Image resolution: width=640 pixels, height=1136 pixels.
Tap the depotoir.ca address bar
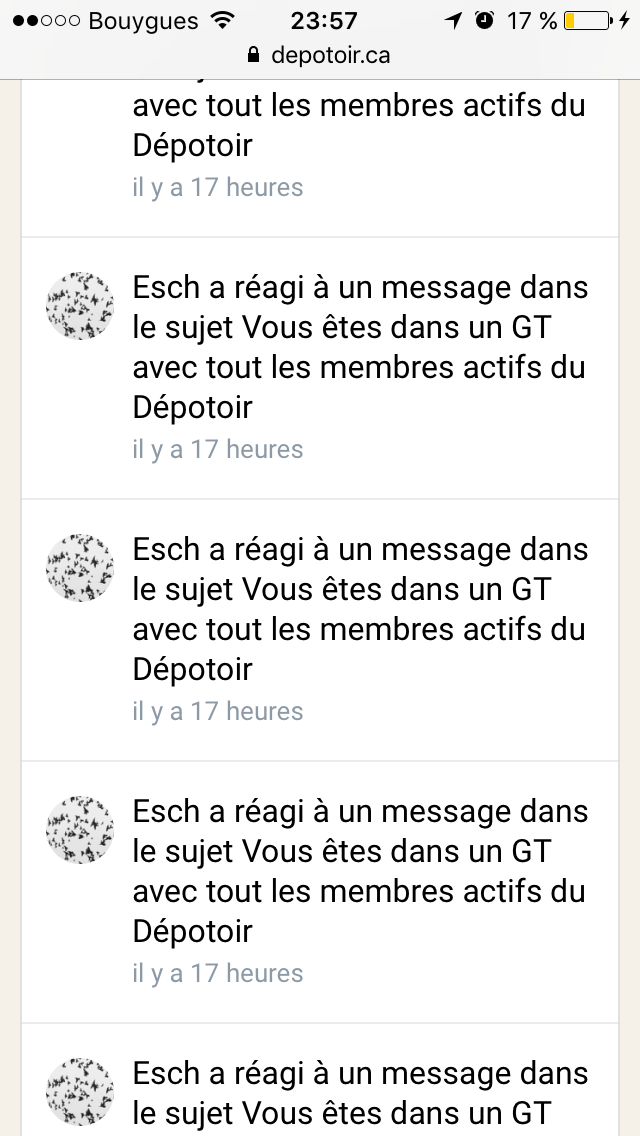point(319,55)
